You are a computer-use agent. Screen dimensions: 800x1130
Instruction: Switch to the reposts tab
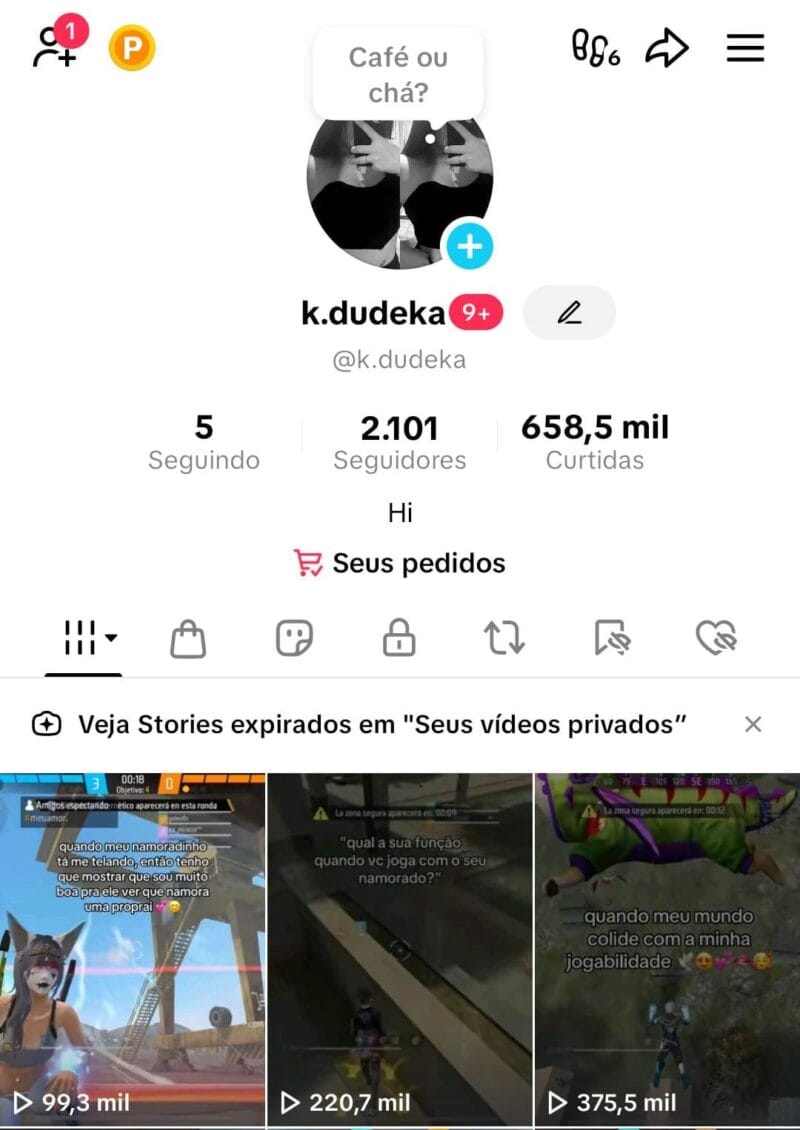[505, 638]
